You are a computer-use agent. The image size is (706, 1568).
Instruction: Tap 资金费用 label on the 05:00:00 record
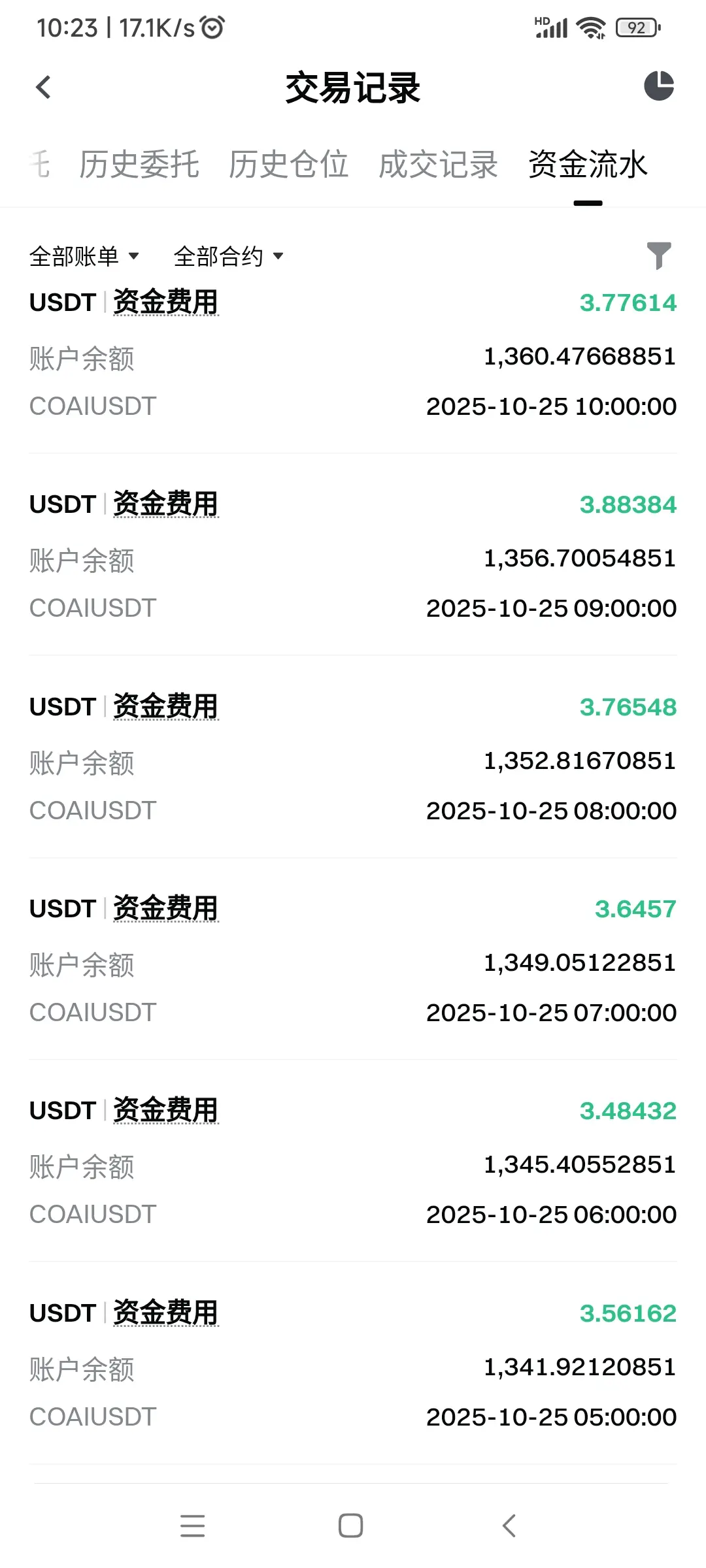pyautogui.click(x=165, y=1313)
